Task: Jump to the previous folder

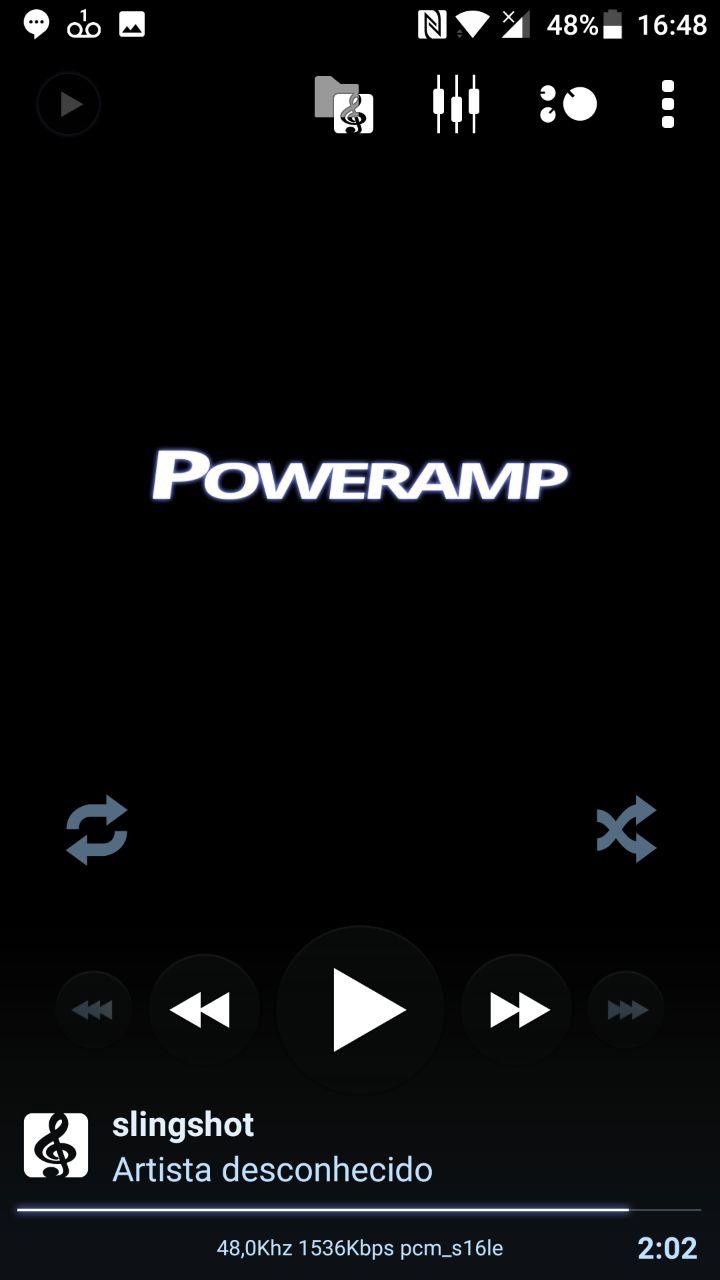Action: click(x=93, y=1010)
